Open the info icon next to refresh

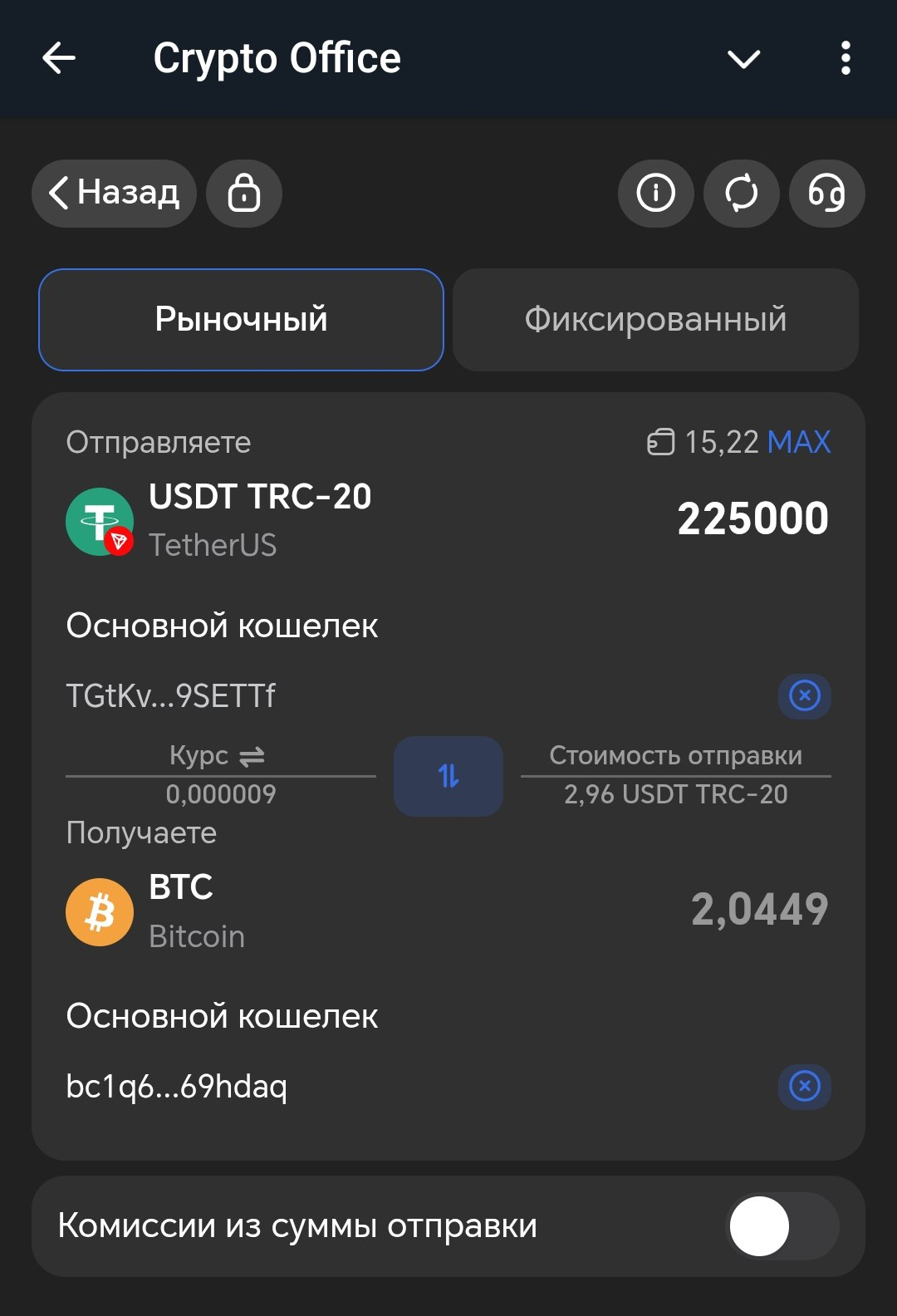pyautogui.click(x=655, y=193)
